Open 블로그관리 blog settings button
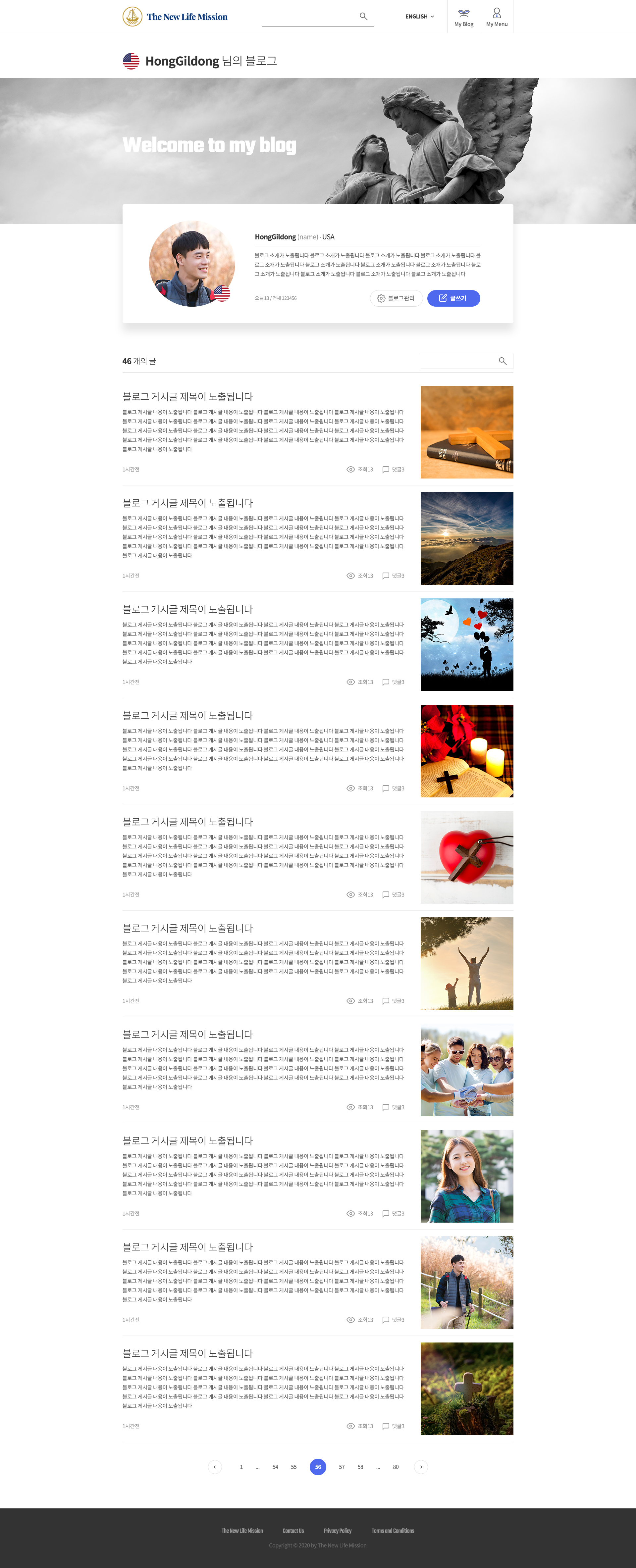Screen dimensions: 636x1568 click(x=396, y=298)
